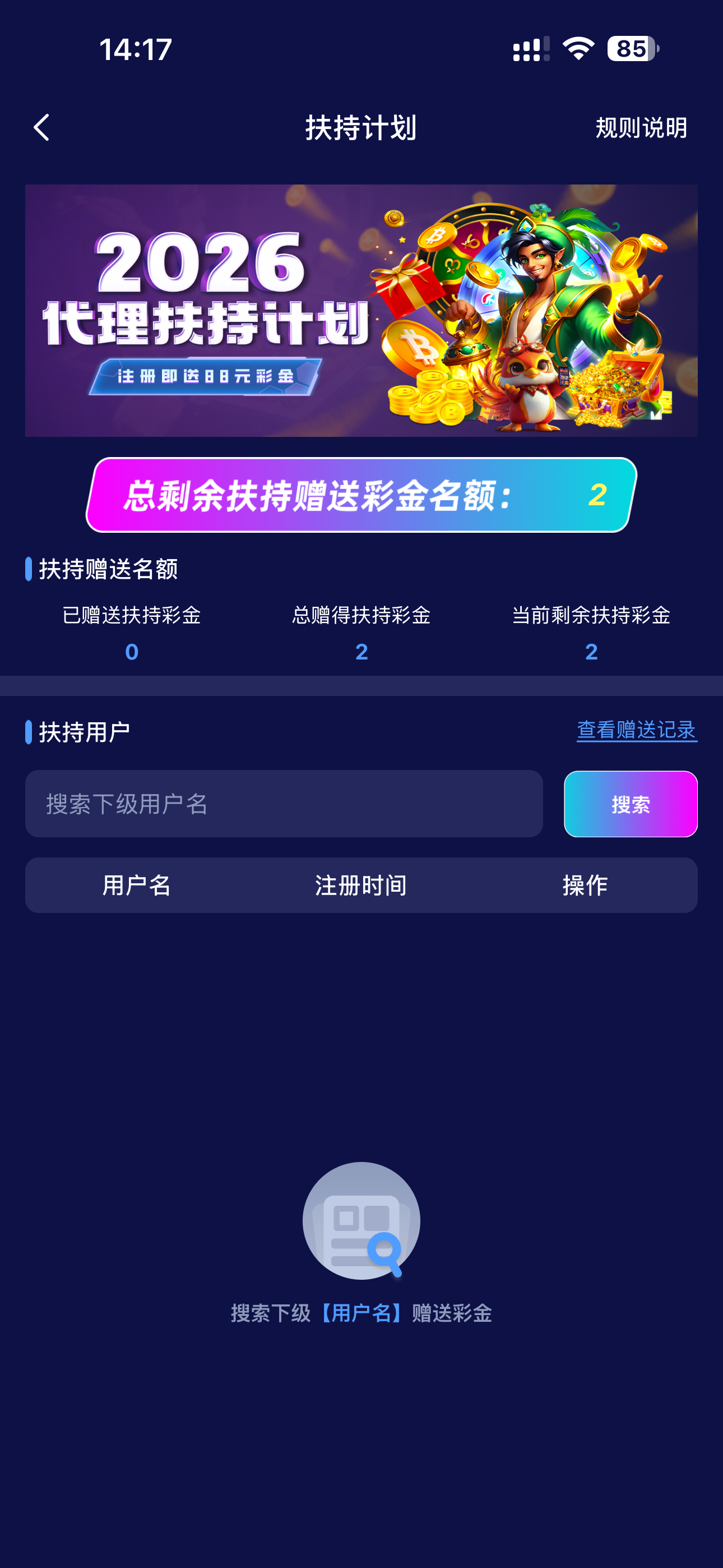
Task: Tap the 搜索 button
Action: (x=631, y=804)
